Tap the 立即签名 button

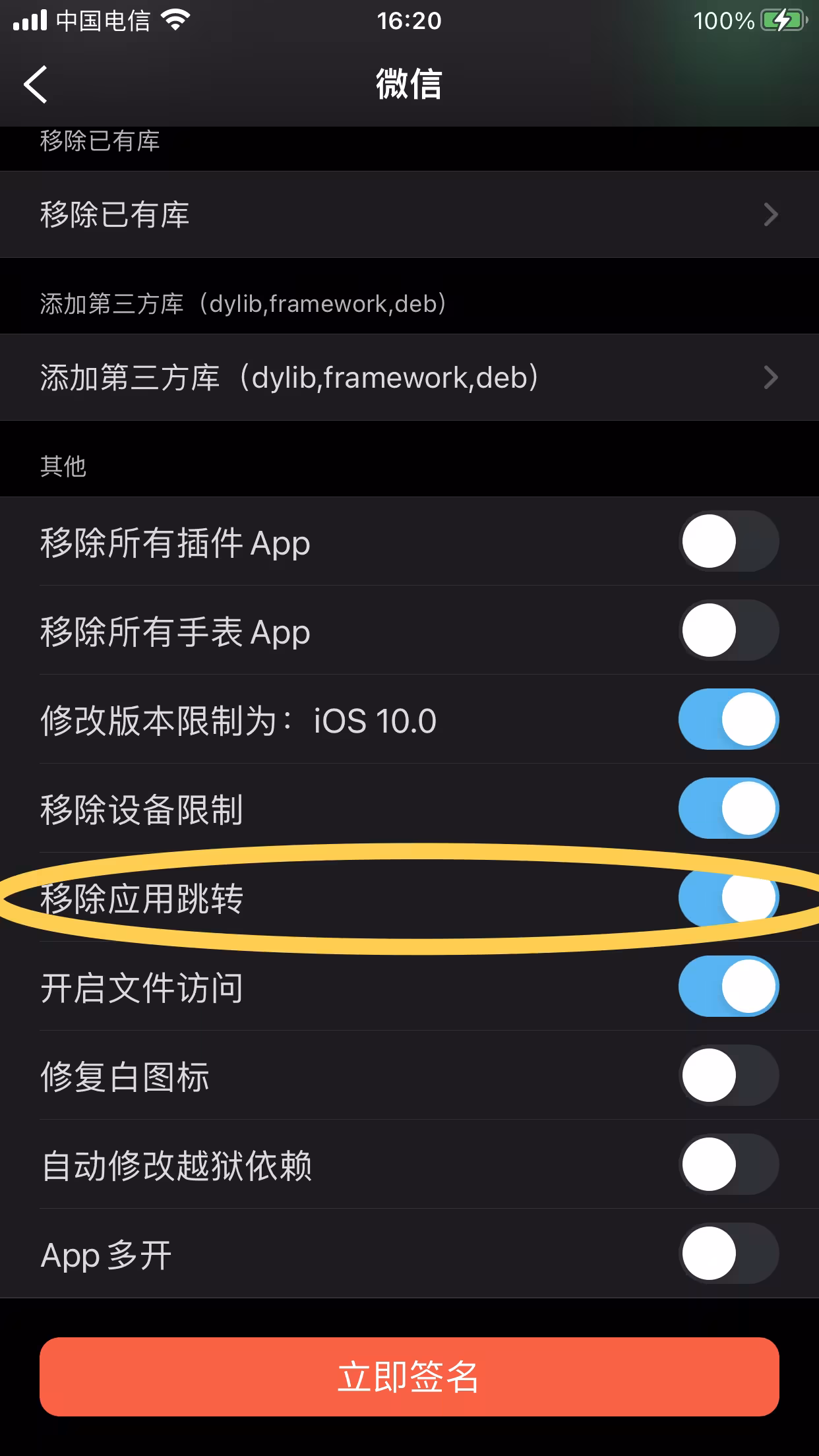pyautogui.click(x=409, y=1377)
